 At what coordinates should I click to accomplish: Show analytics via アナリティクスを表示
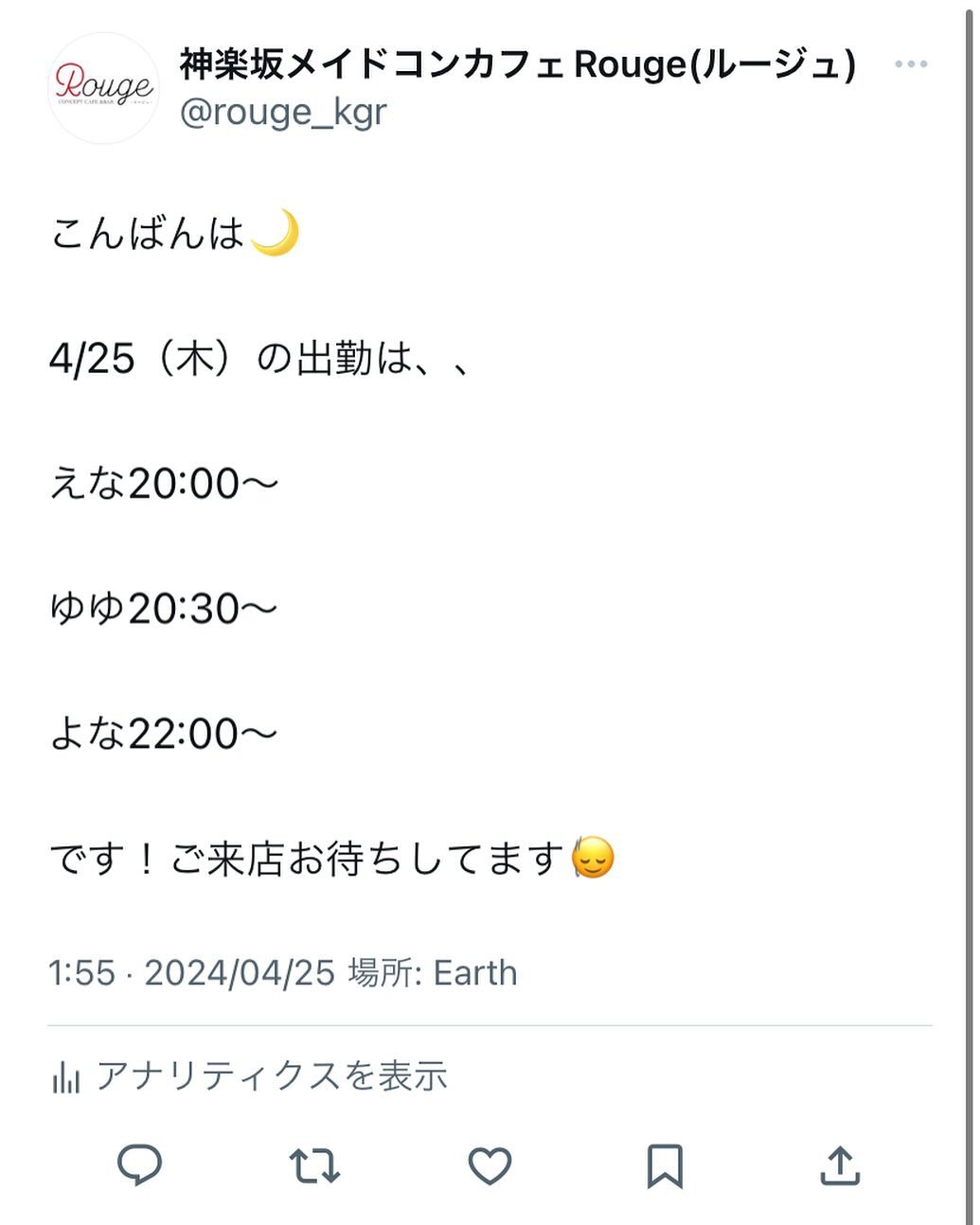point(249,1076)
